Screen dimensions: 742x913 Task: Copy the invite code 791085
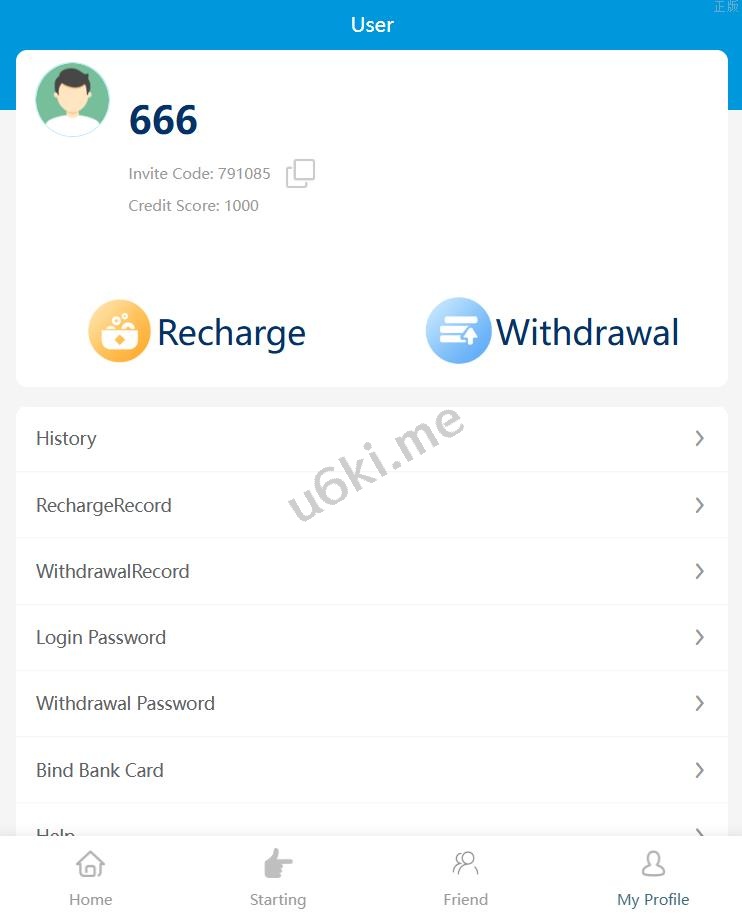[x=300, y=173]
